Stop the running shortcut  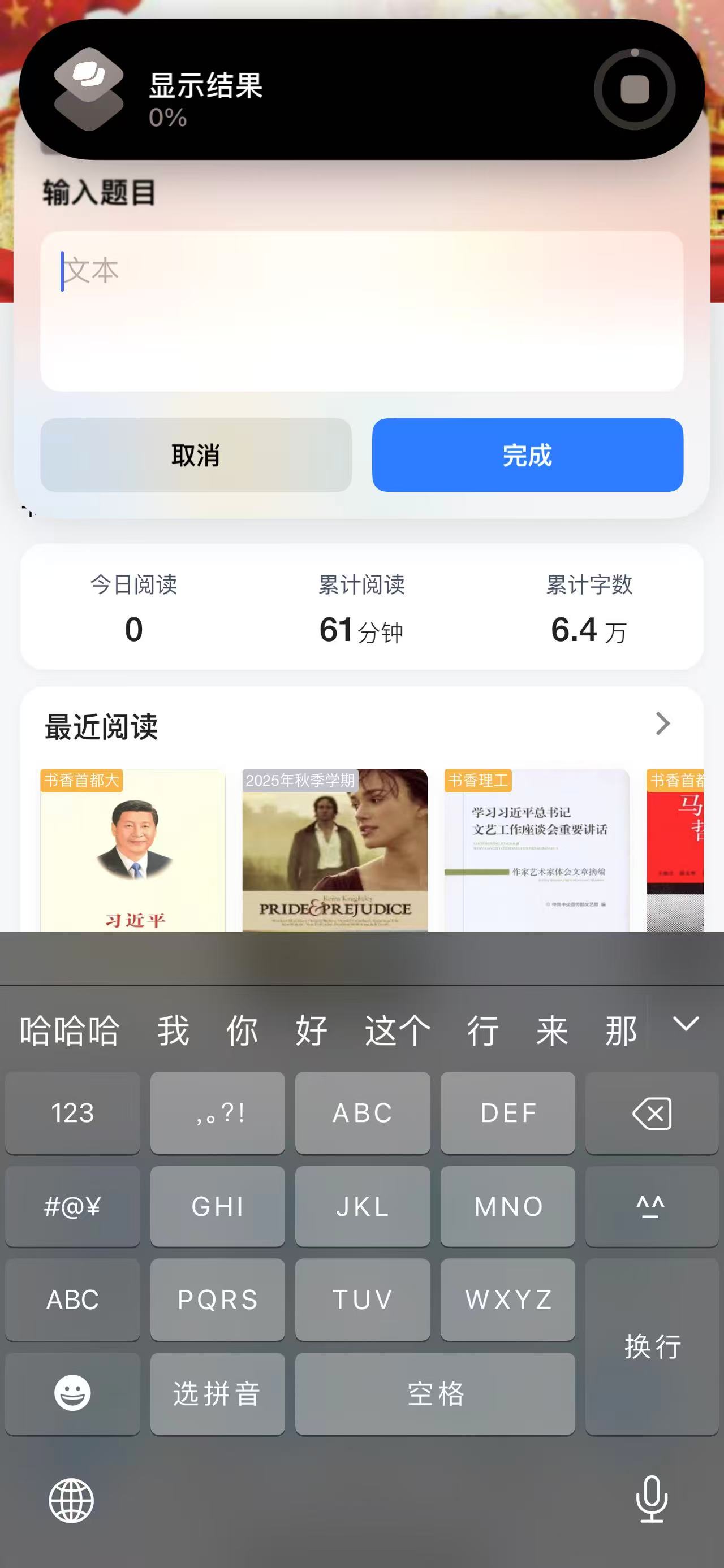click(x=634, y=90)
